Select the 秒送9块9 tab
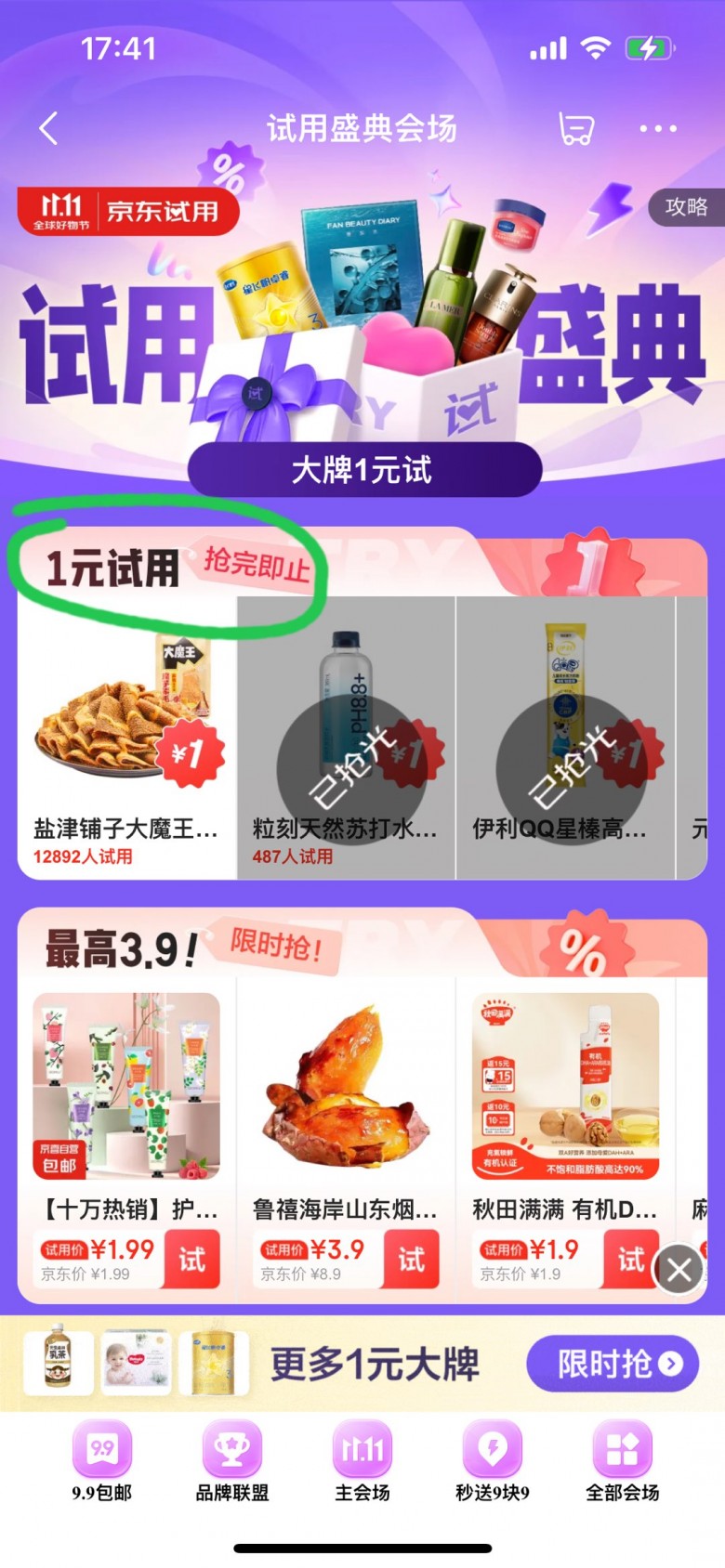This screenshot has height=1568, width=725. [493, 1462]
